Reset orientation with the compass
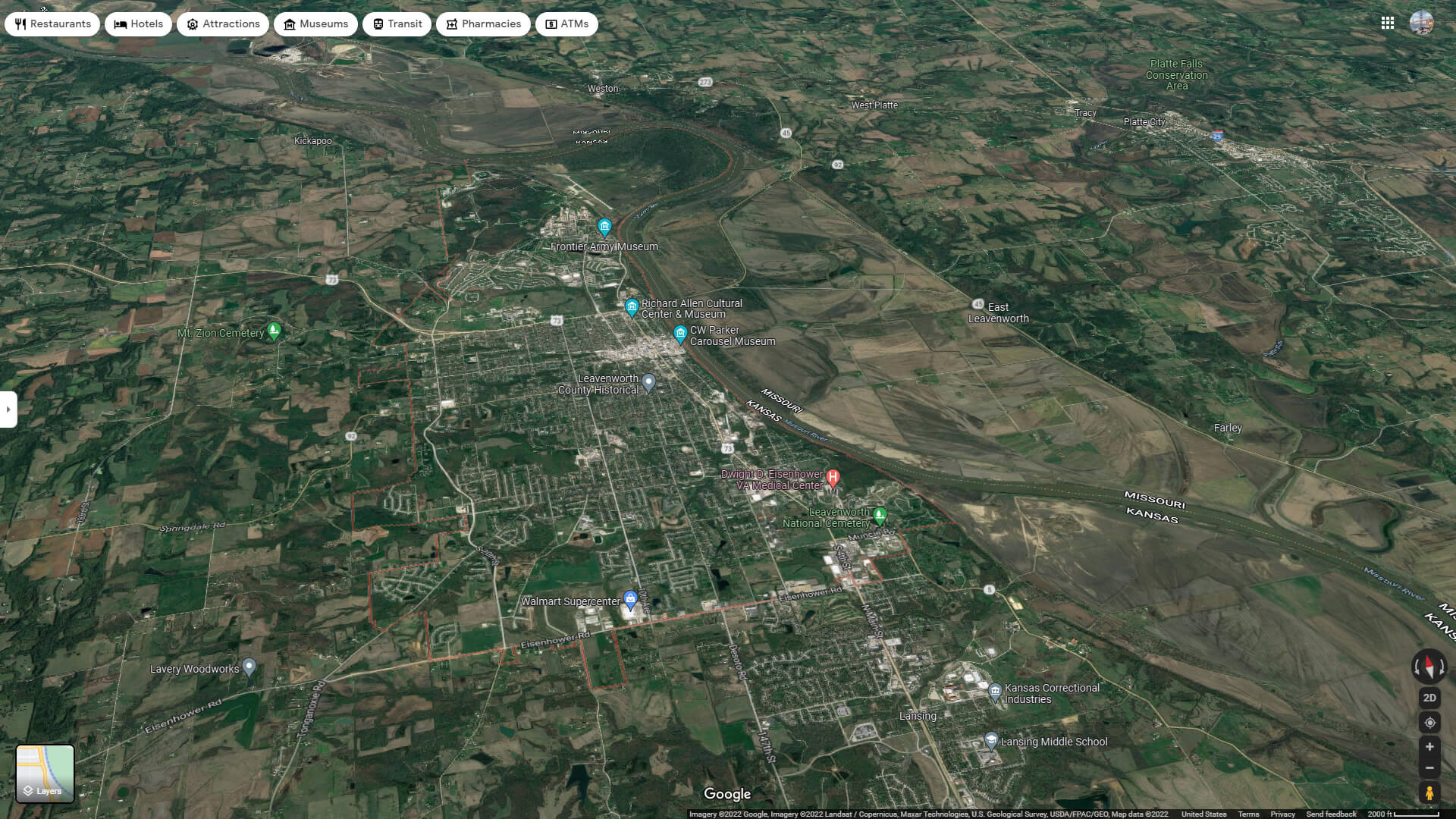 pyautogui.click(x=1429, y=667)
